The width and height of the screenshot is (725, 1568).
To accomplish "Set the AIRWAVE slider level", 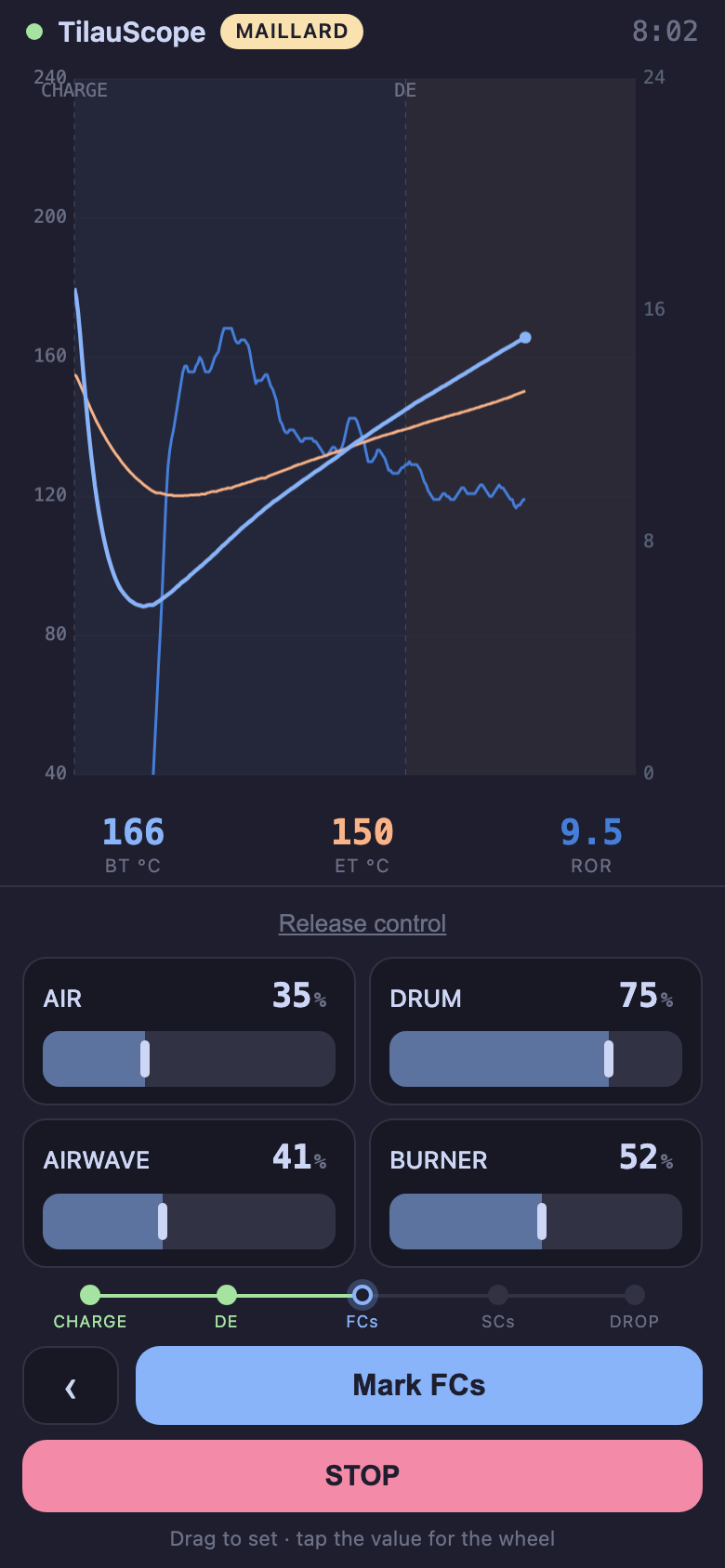I will pos(189,1222).
